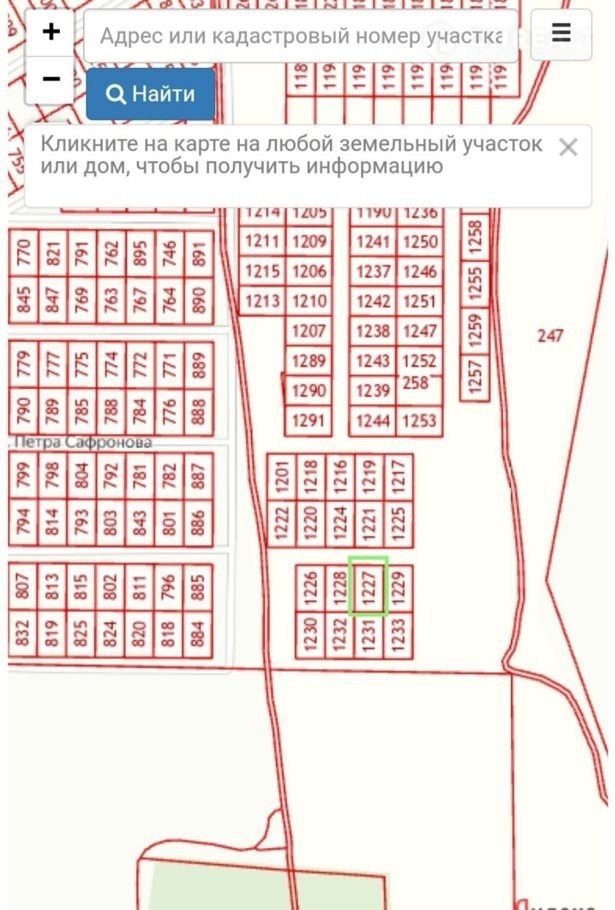Zoom out of the map
Image resolution: width=615 pixels, height=910 pixels.
click(51, 79)
